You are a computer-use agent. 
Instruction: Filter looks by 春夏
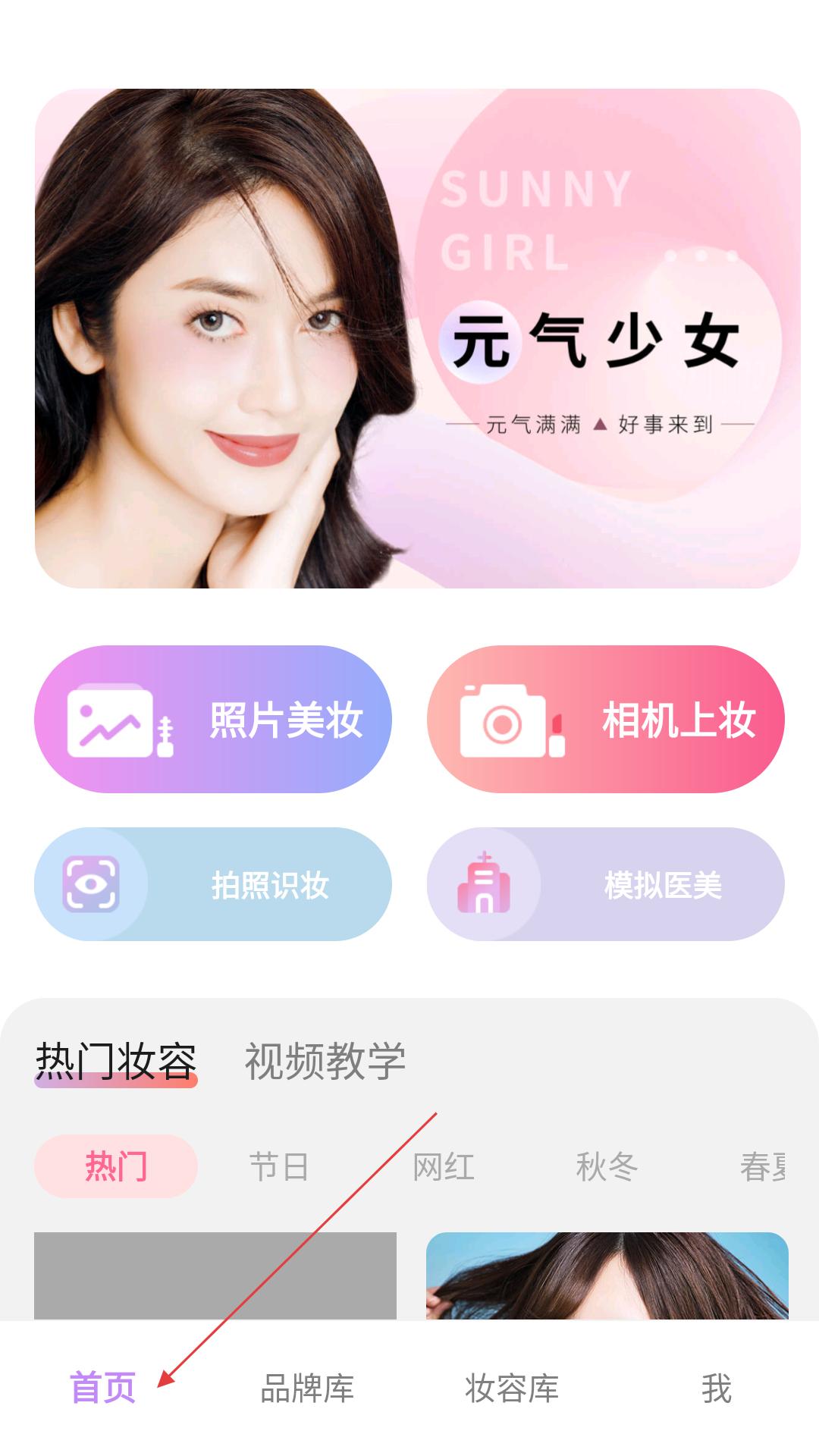762,1166
